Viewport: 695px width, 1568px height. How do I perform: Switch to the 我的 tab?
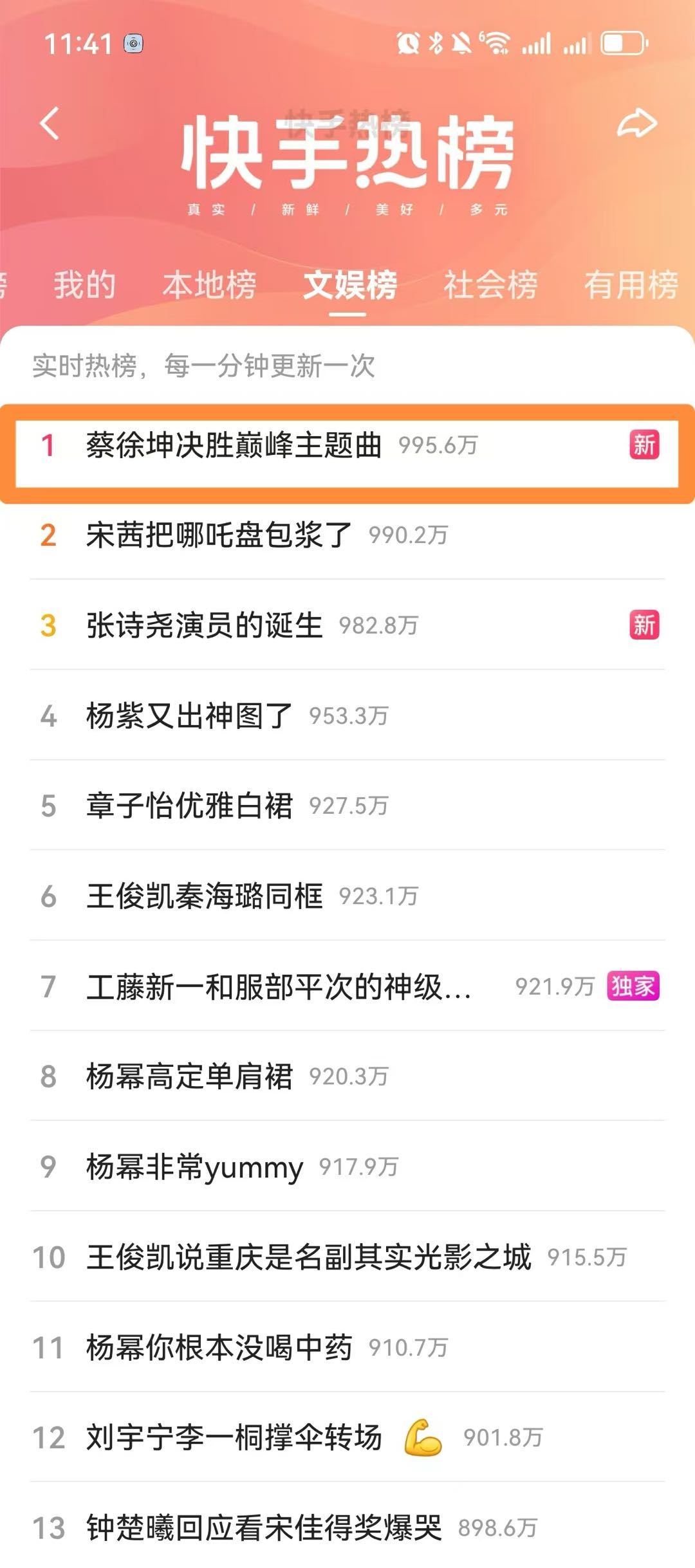click(x=84, y=285)
